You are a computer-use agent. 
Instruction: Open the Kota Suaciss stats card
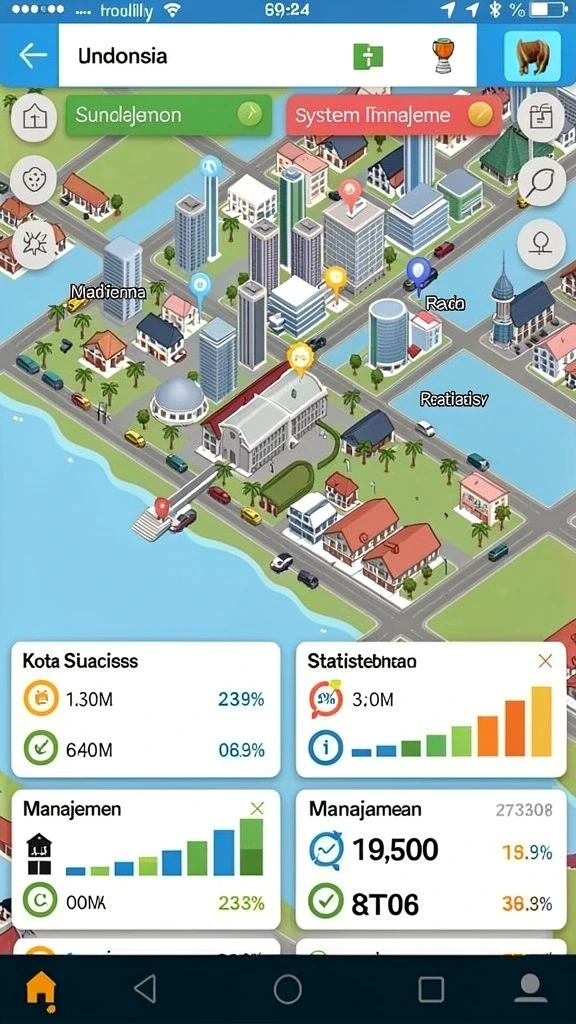146,709
